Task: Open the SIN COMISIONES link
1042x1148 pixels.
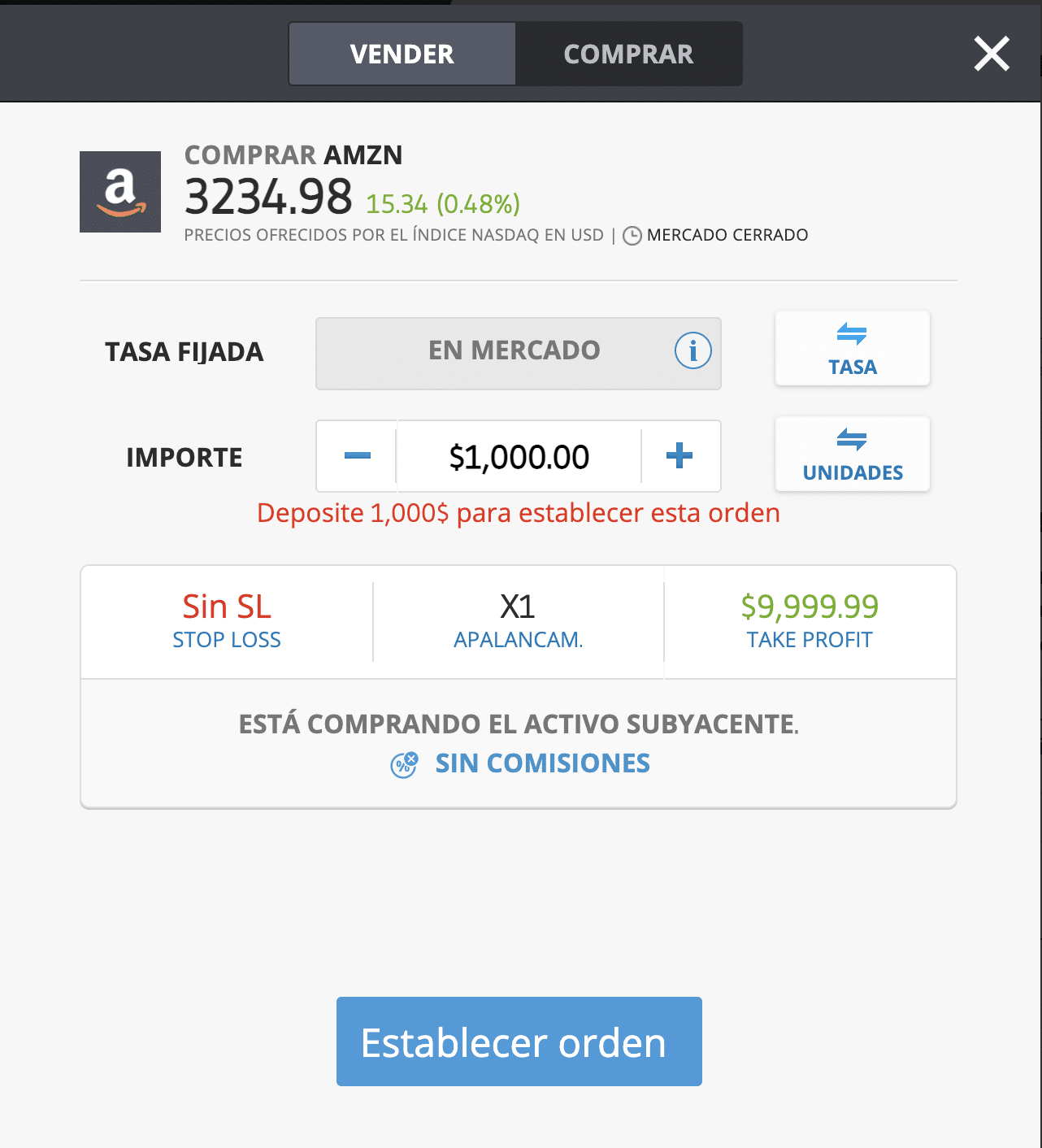Action: tap(542, 763)
